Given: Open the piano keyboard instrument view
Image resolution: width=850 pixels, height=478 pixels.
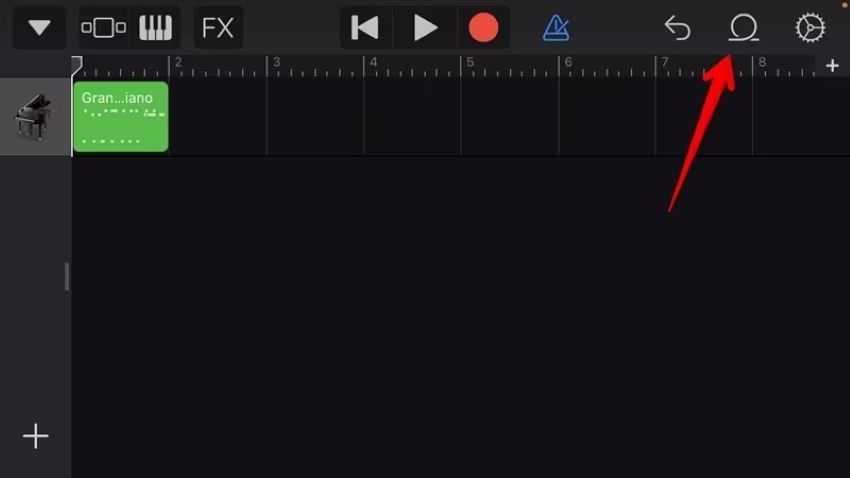Looking at the screenshot, I should point(155,28).
